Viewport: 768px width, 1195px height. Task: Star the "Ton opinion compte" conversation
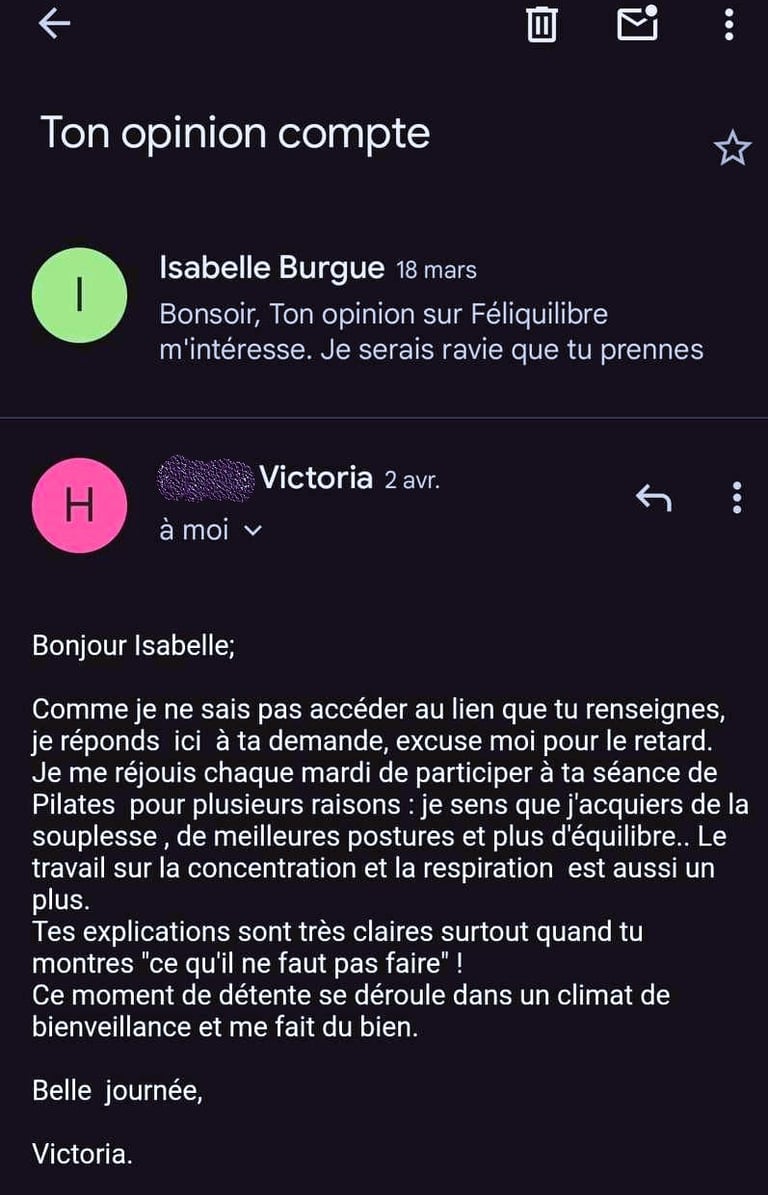tap(732, 148)
